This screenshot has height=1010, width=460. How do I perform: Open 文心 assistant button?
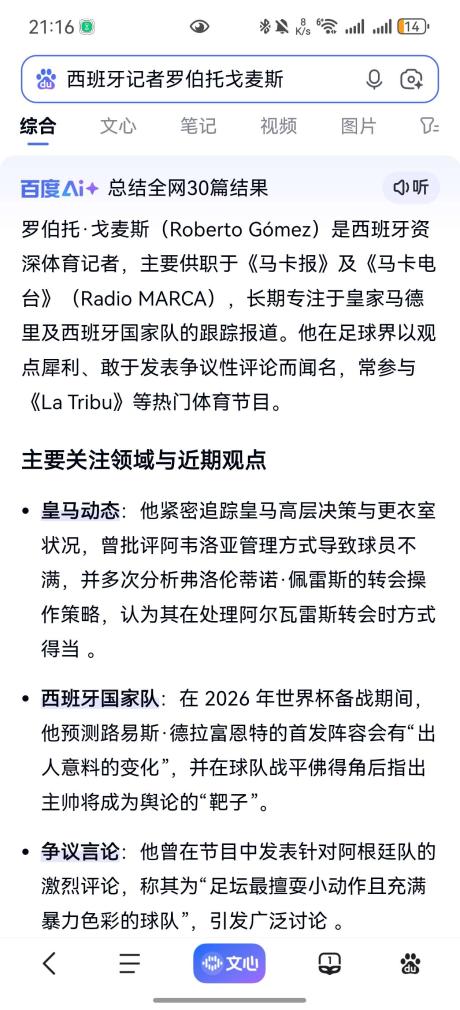[x=230, y=963]
